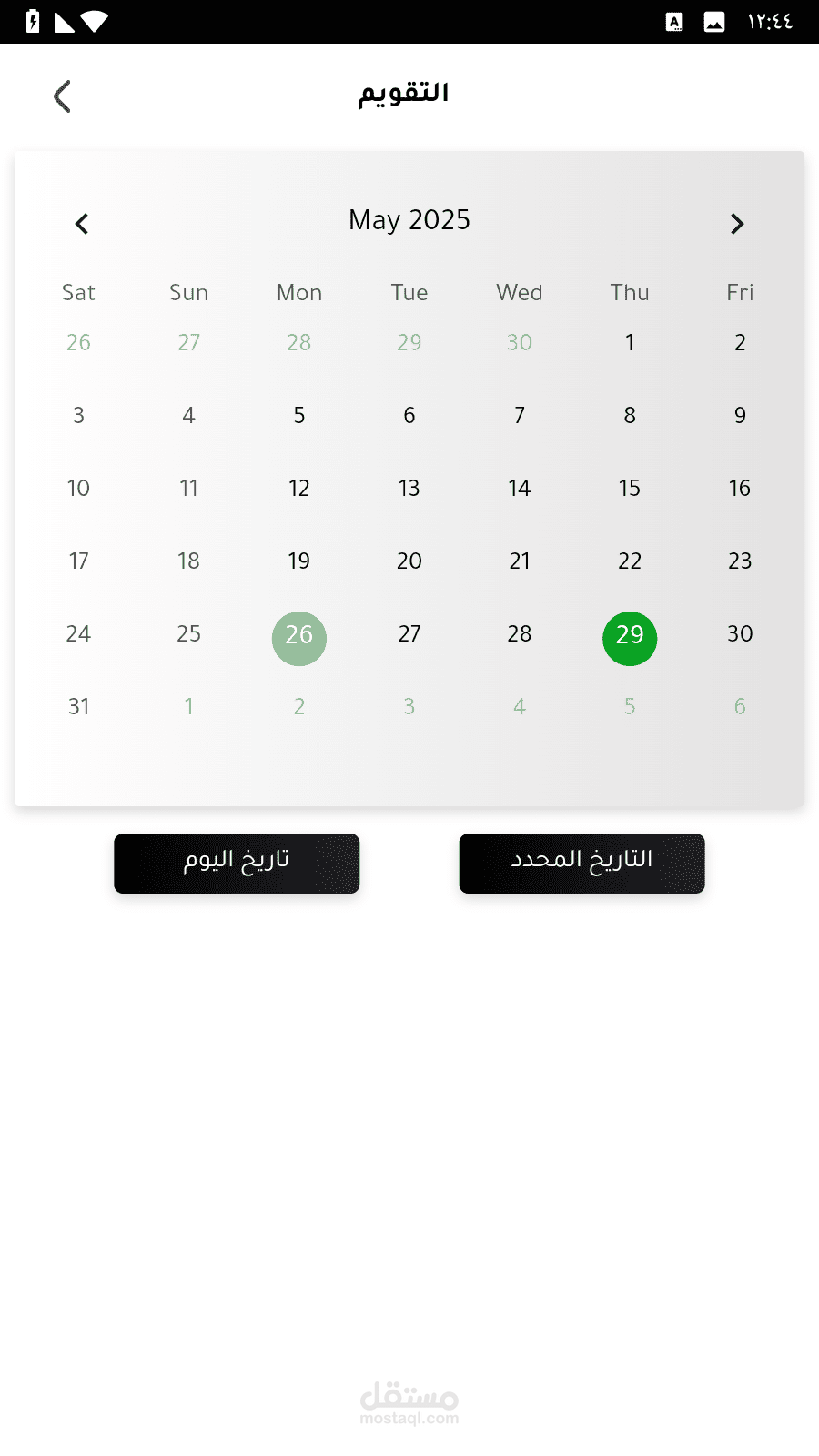Image resolution: width=819 pixels, height=1456 pixels.
Task: Tap the تاريخ اليوم button
Action: click(237, 864)
